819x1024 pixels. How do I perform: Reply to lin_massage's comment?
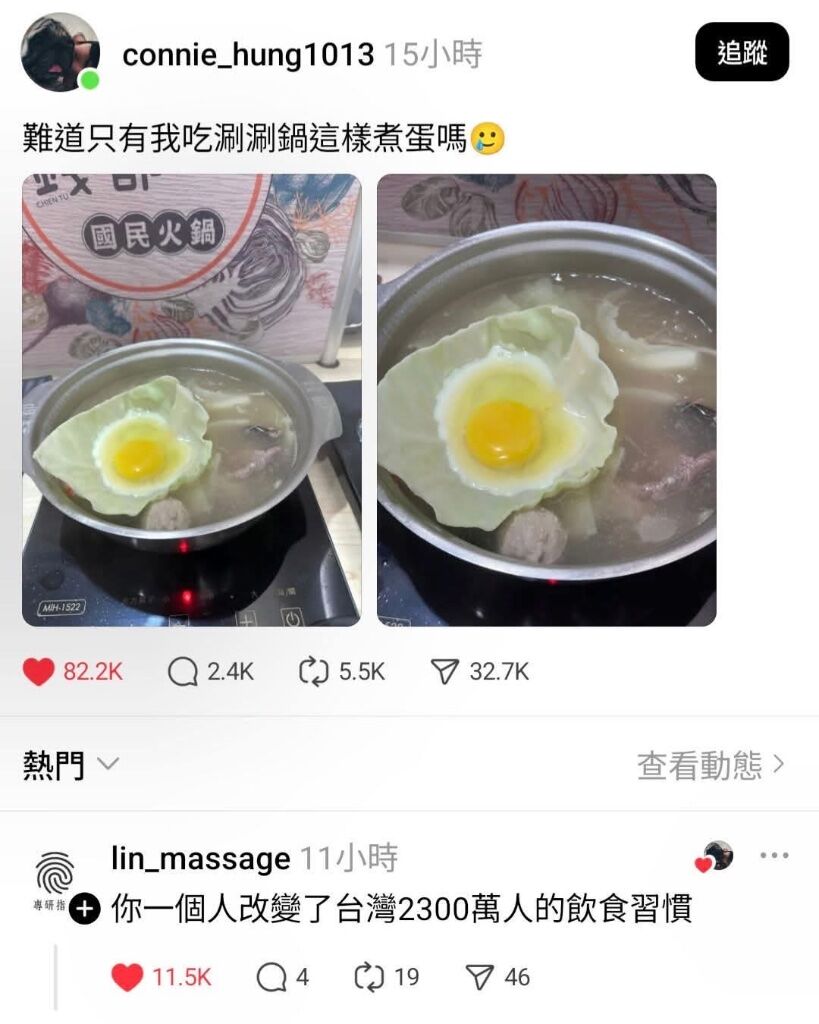[271, 977]
